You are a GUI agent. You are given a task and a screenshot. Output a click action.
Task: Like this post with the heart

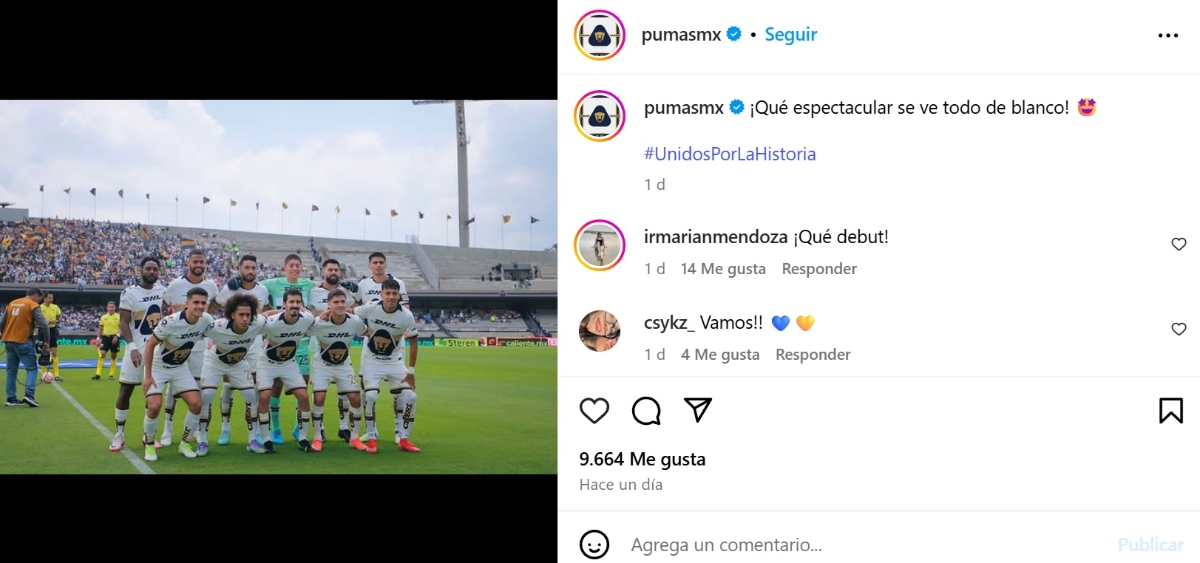point(595,410)
